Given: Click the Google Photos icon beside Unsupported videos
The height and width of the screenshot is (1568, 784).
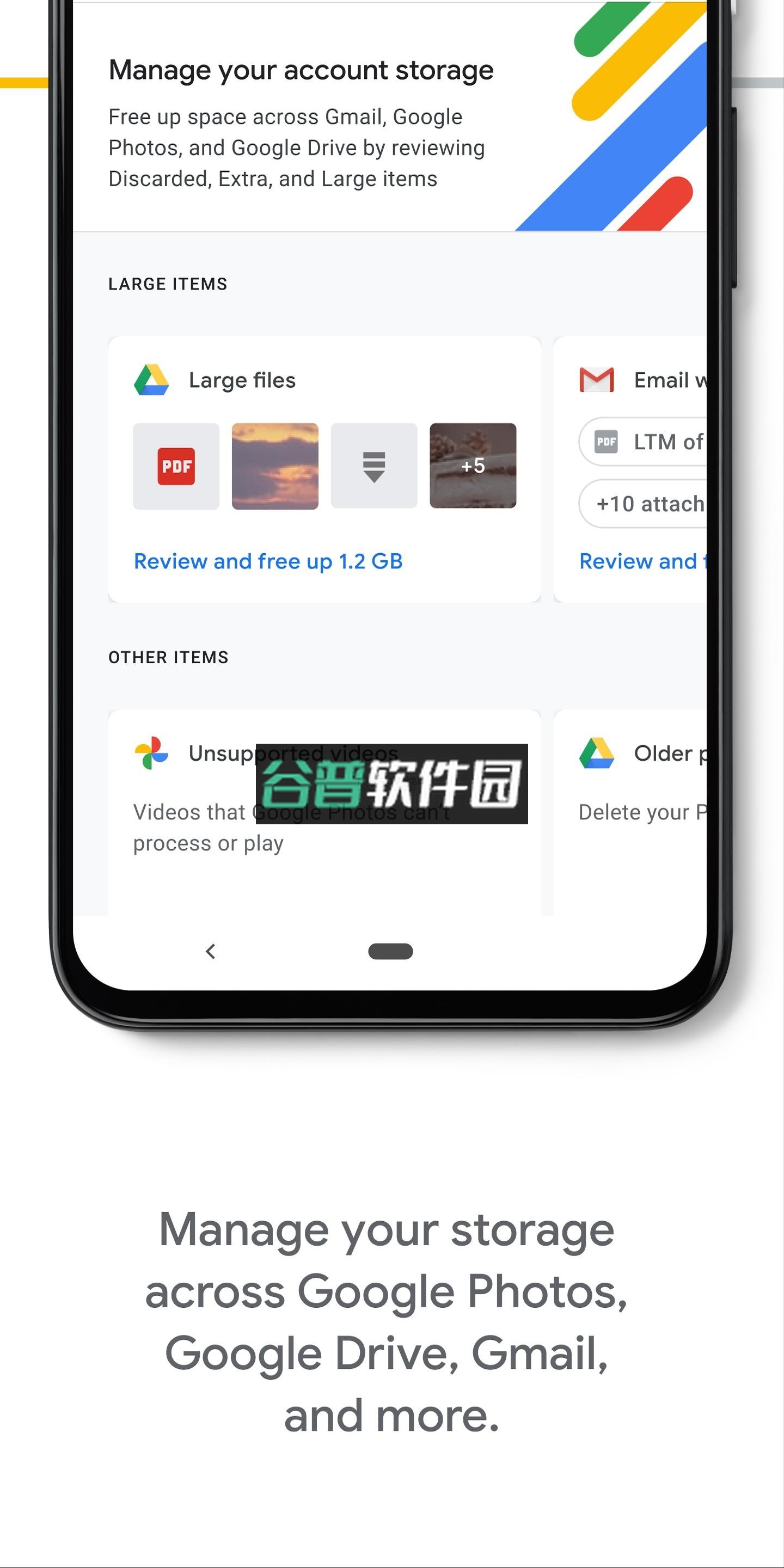Looking at the screenshot, I should pyautogui.click(x=151, y=753).
